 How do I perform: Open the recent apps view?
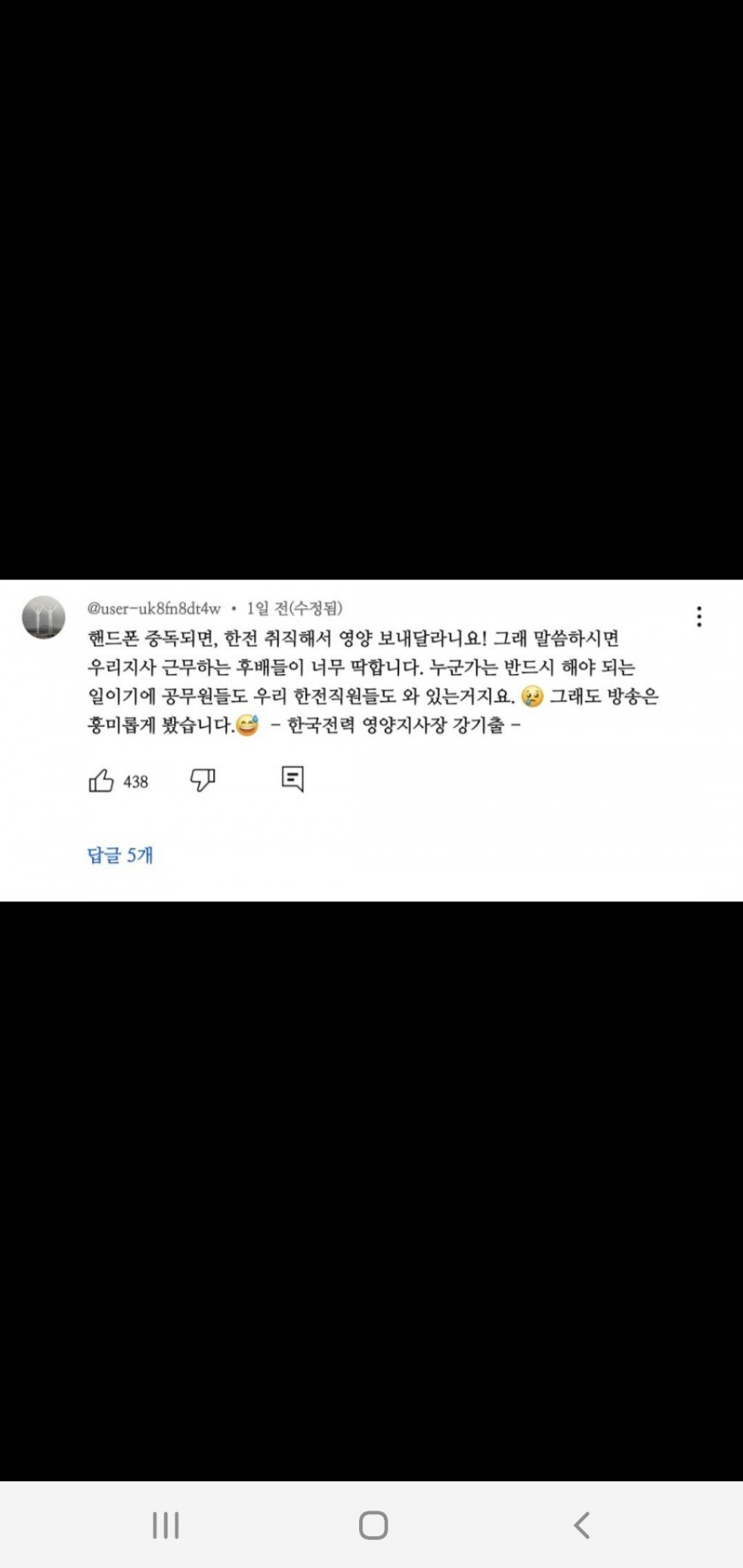tap(165, 1525)
